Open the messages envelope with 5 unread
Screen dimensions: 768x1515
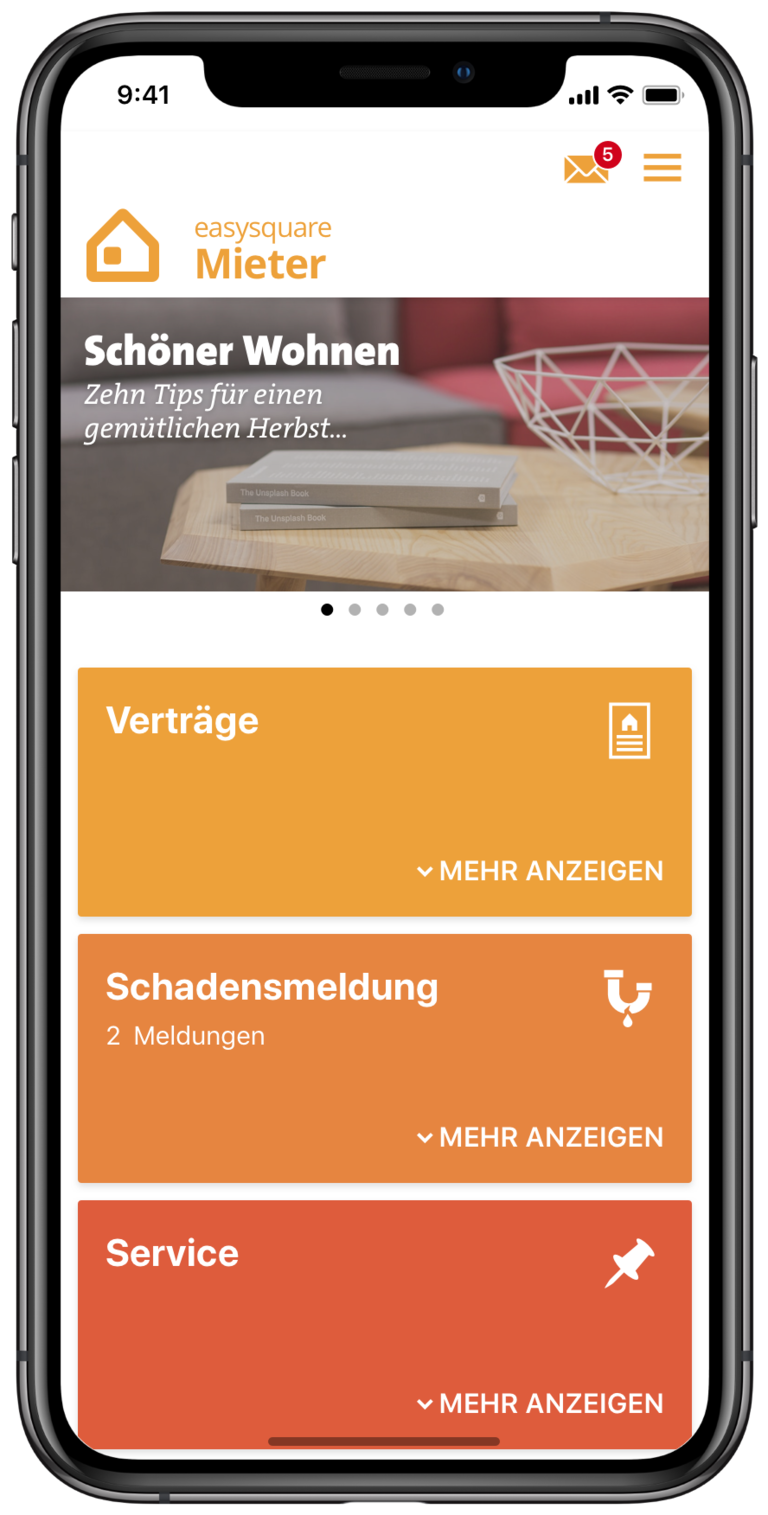587,169
